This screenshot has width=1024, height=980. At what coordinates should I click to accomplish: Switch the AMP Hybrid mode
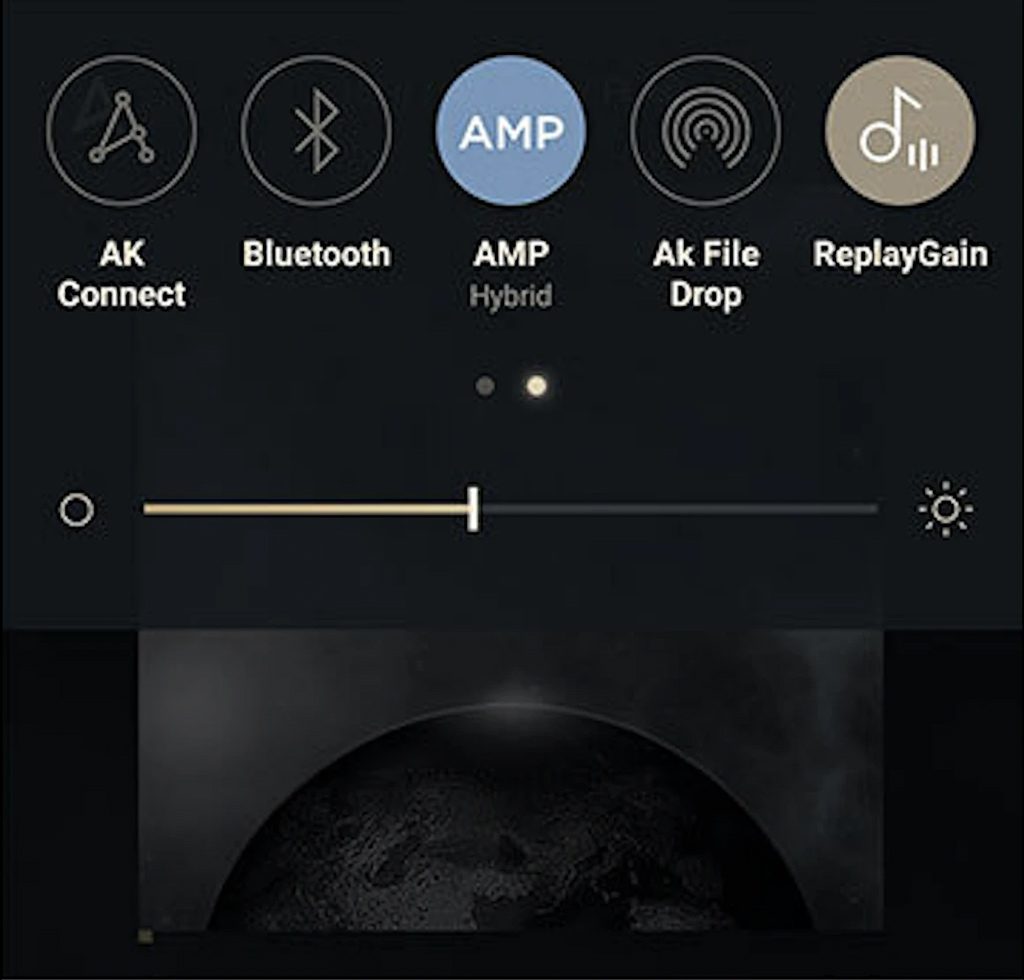tap(511, 131)
